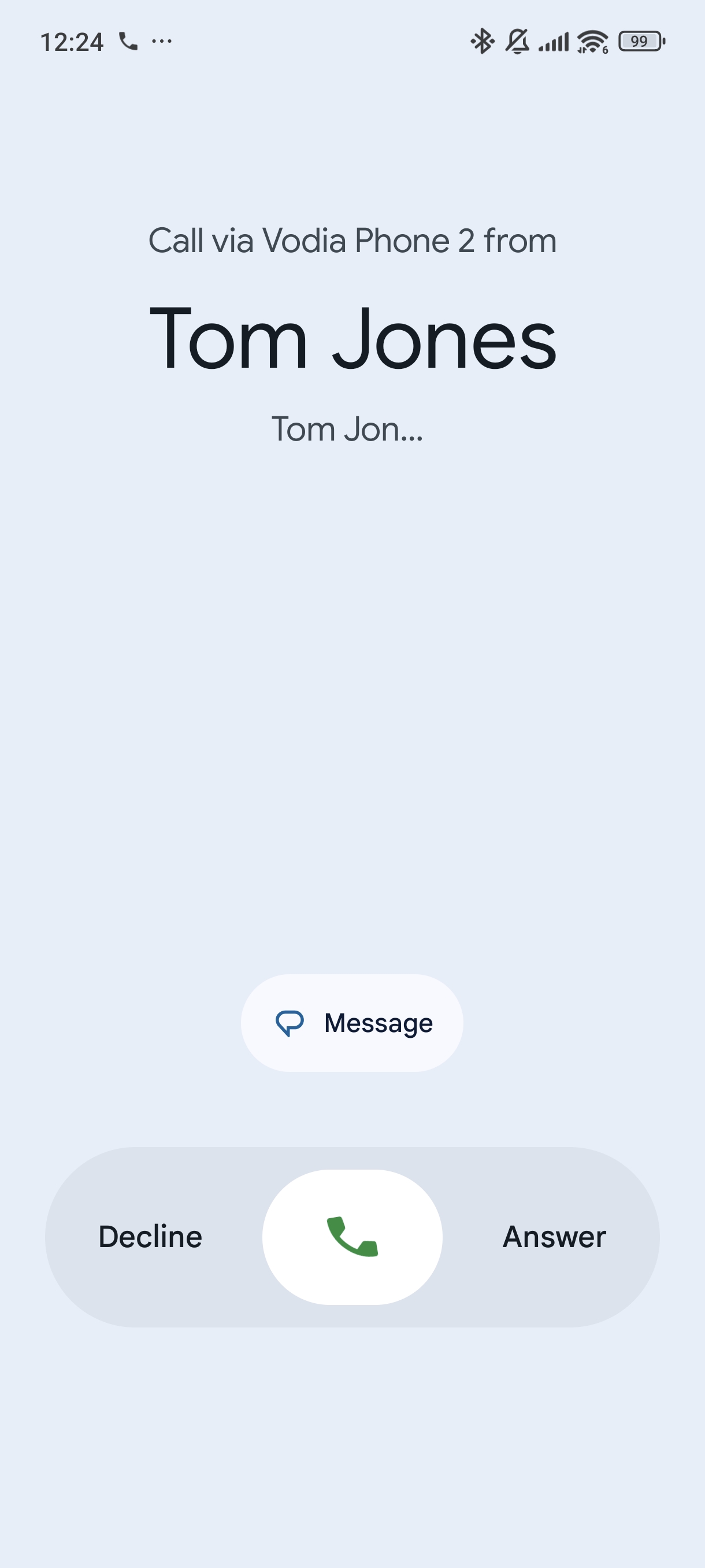Answer the call from Tom Jones
705x1568 pixels.
pos(554,1237)
